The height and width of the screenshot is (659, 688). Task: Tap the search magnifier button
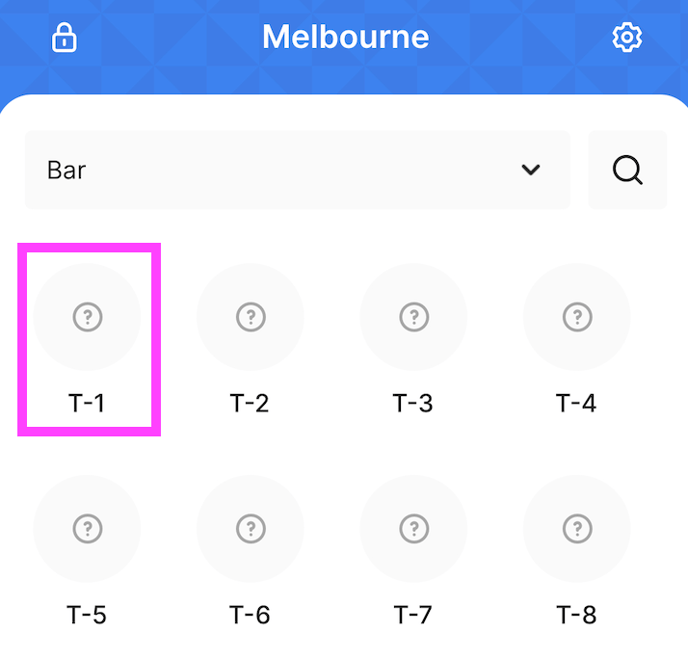click(627, 170)
